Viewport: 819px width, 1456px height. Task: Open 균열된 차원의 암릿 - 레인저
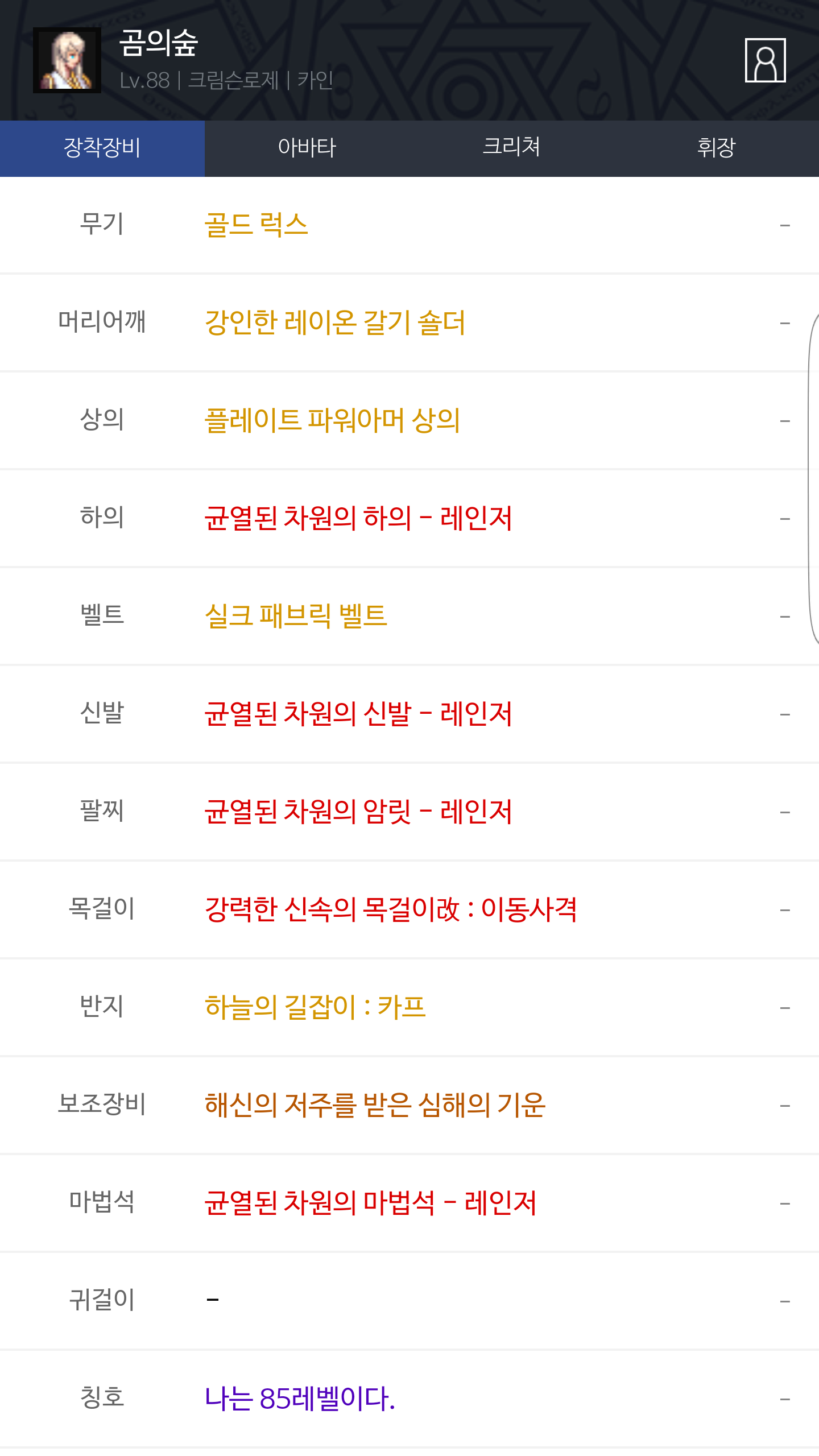coord(358,812)
